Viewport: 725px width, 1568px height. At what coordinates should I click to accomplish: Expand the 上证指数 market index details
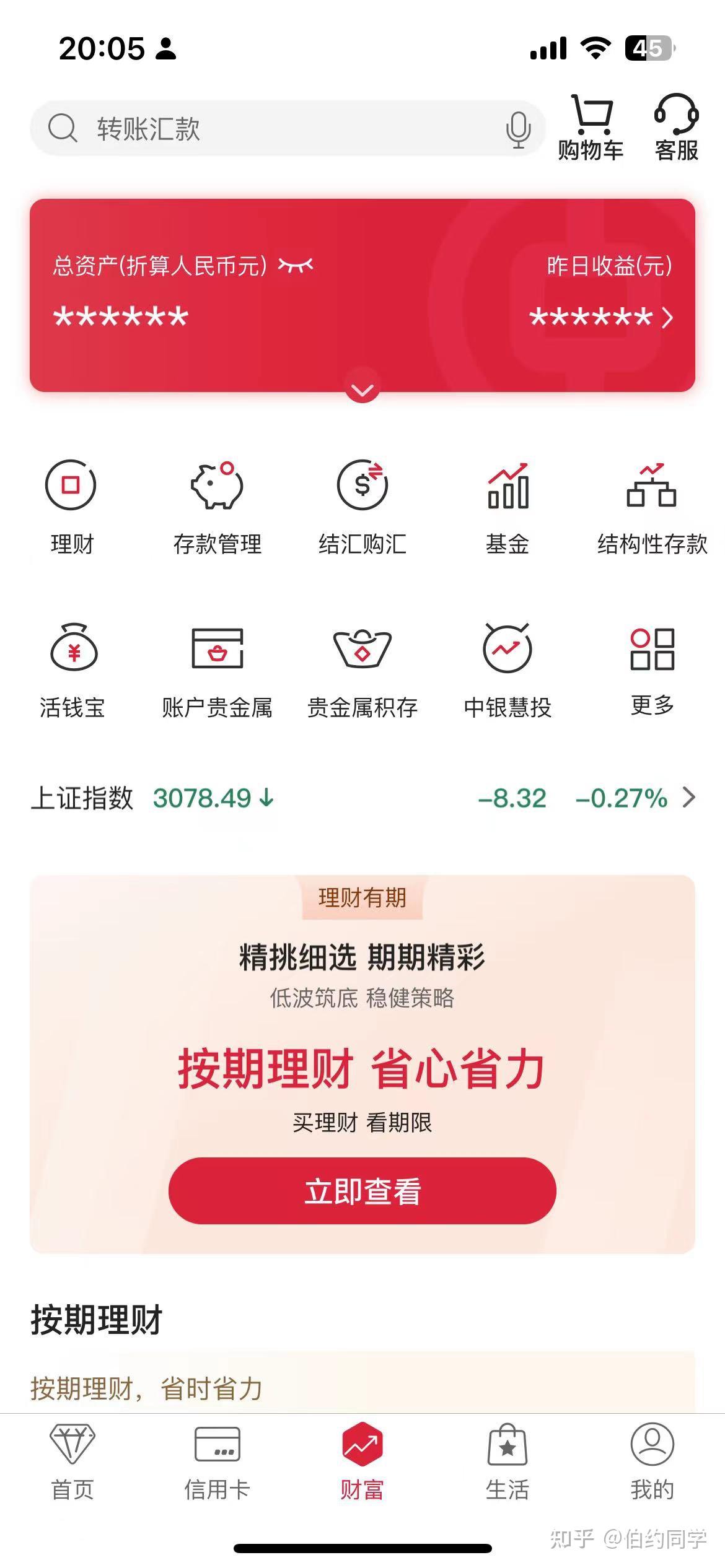click(687, 799)
